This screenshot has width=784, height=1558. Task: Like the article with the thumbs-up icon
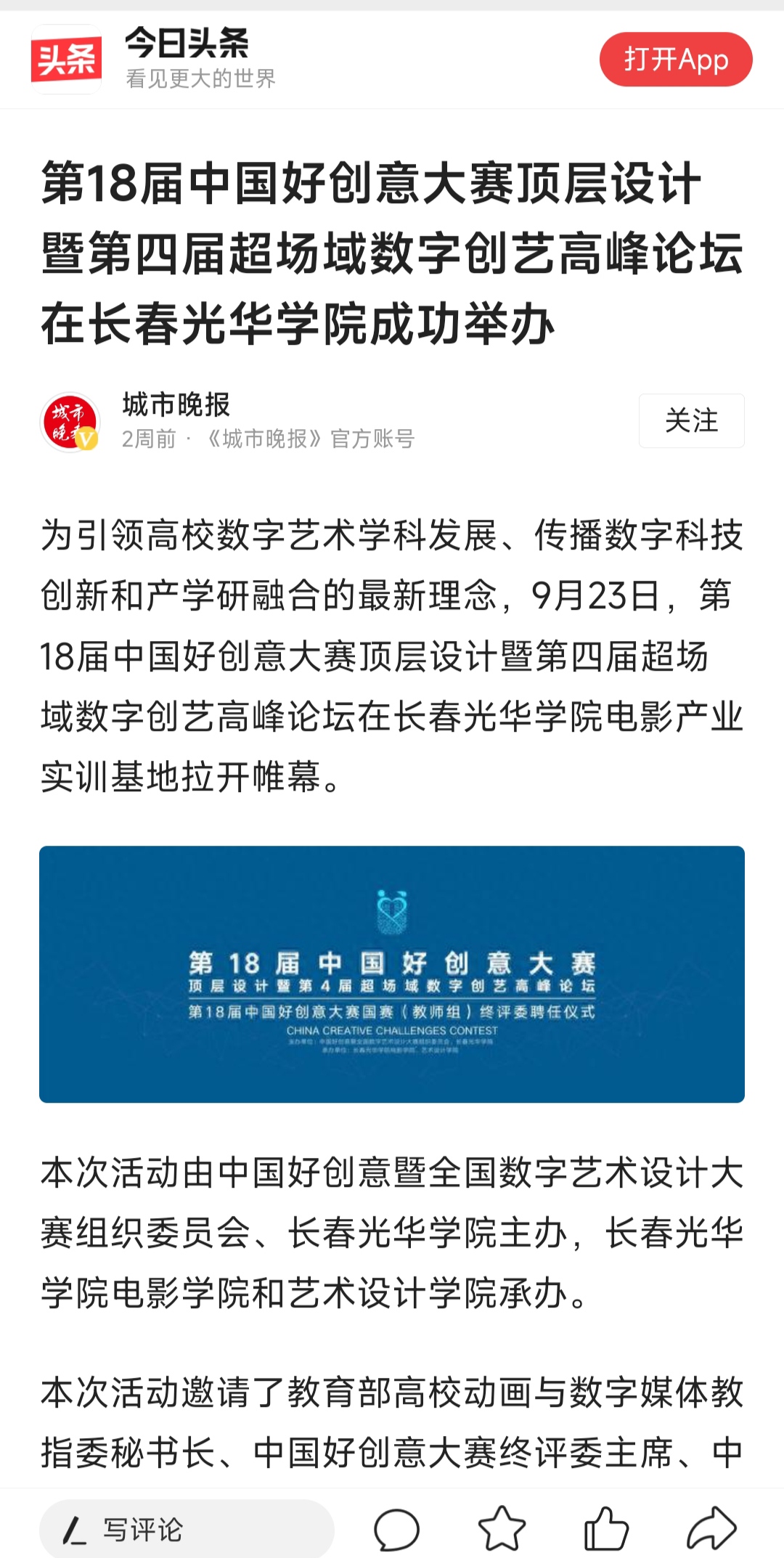click(606, 1529)
